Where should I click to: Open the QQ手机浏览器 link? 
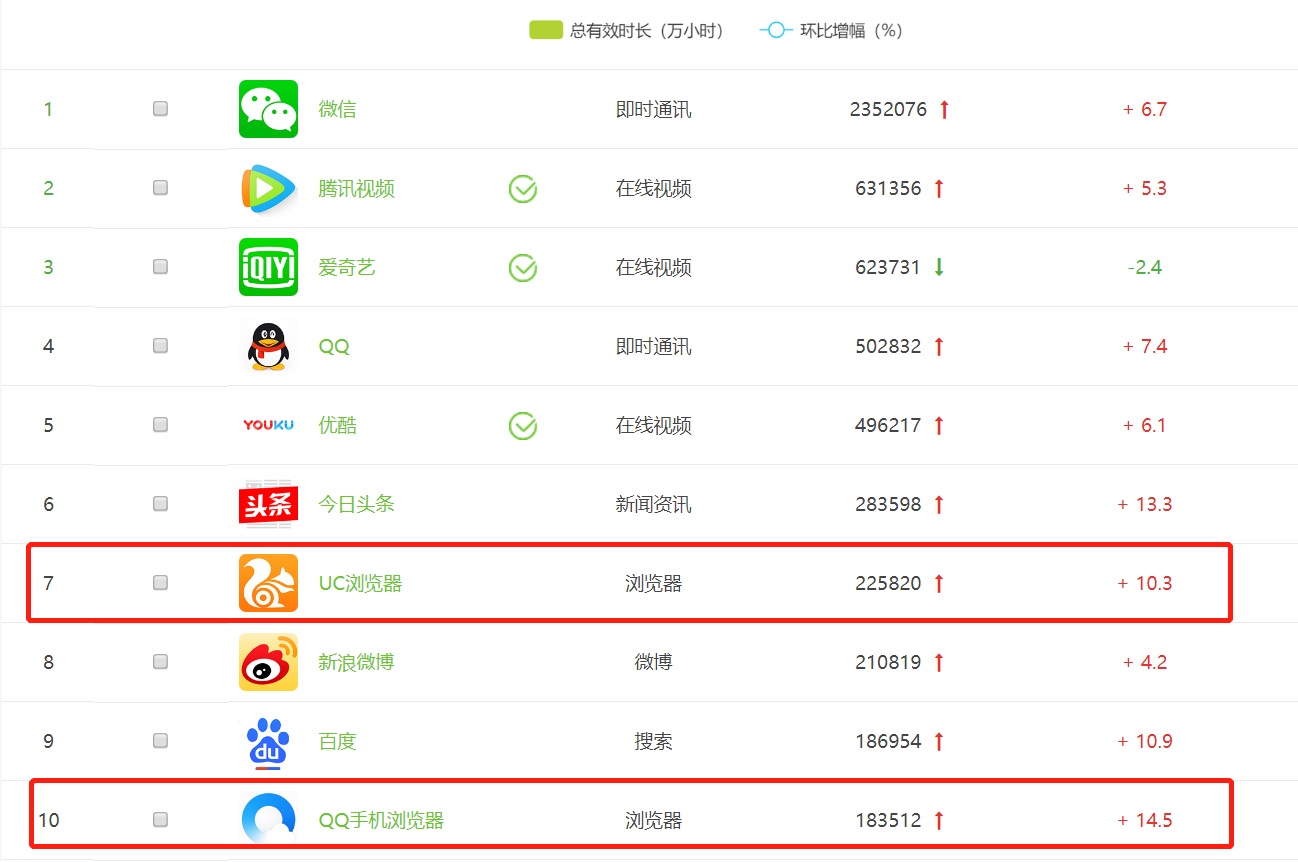[x=381, y=820]
